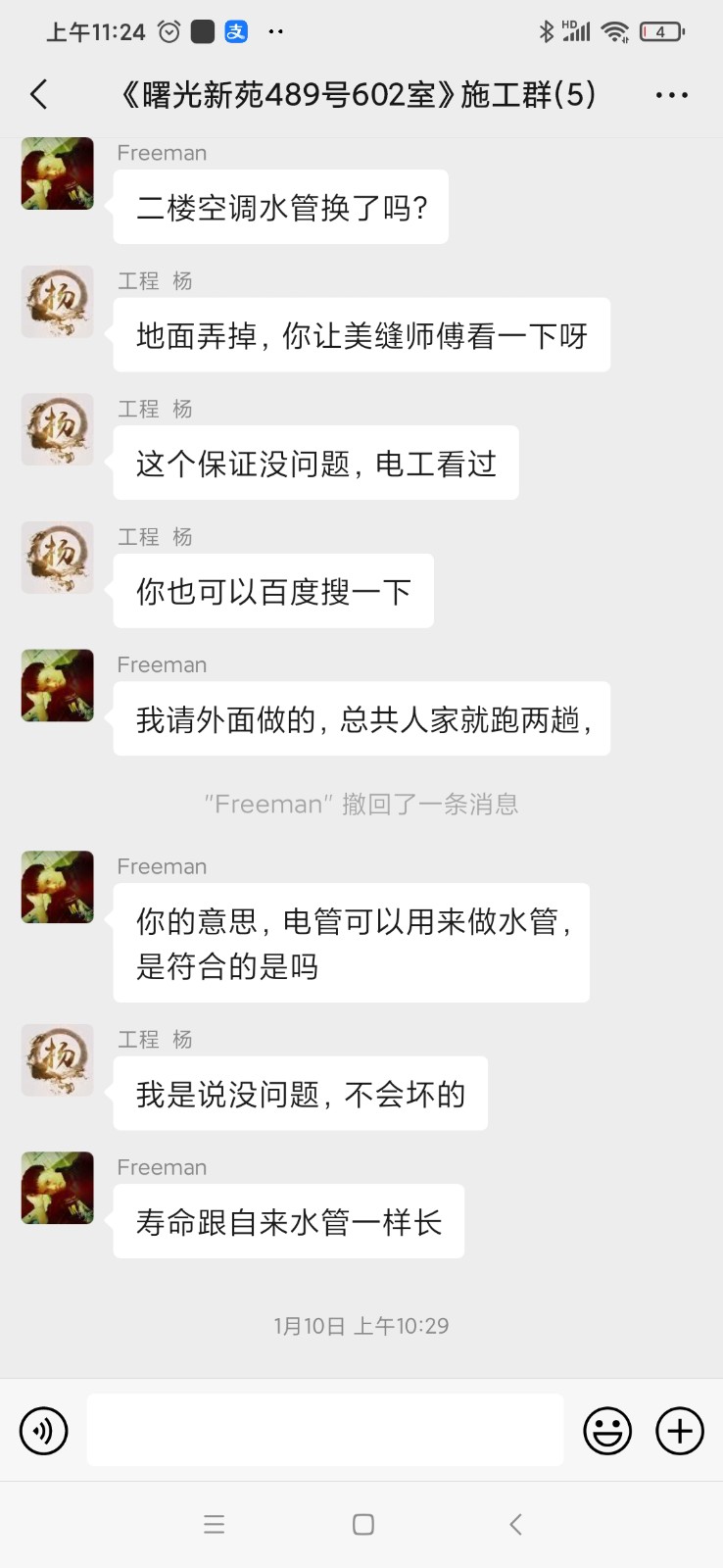723x1568 pixels.
Task: Tap the system home button
Action: click(362, 1524)
